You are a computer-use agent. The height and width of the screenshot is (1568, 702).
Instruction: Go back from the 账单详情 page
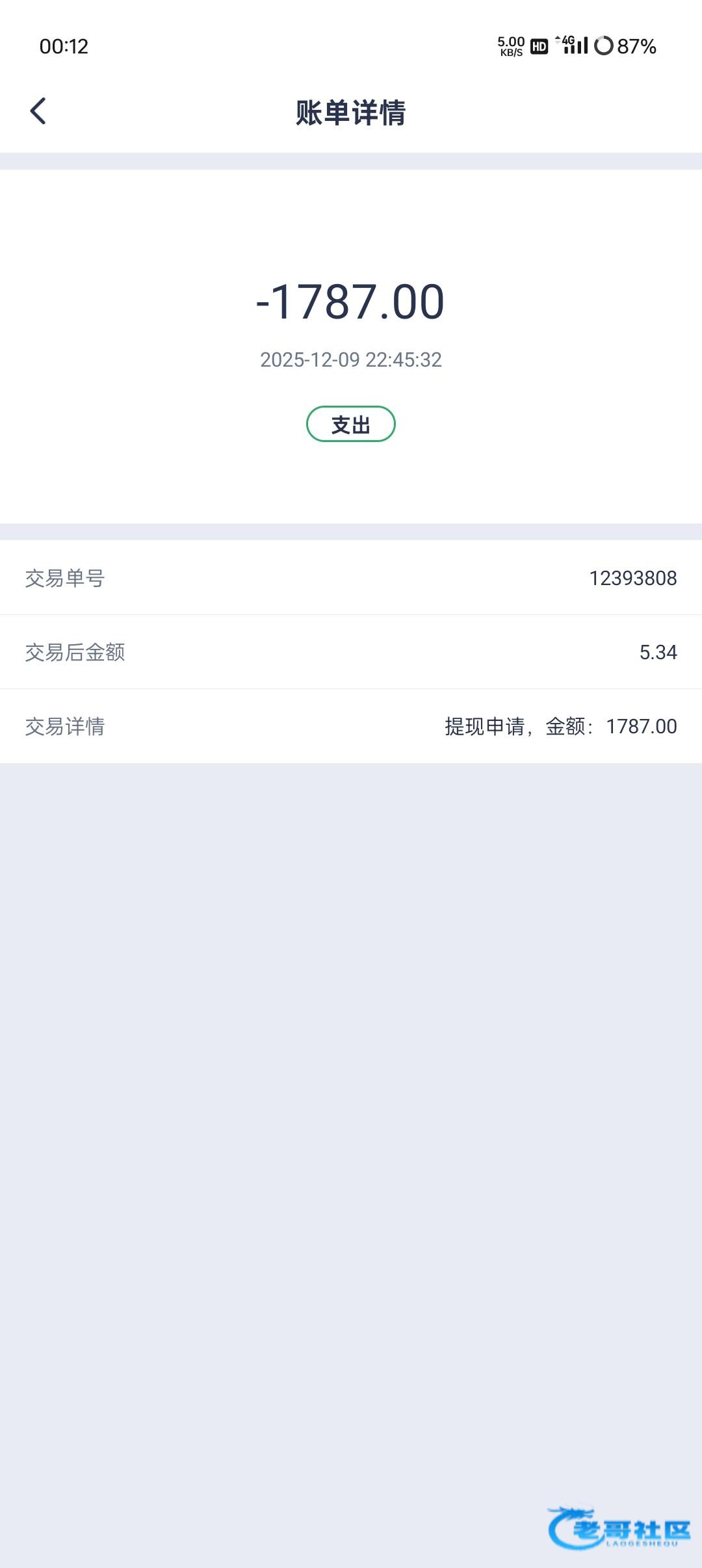tap(38, 111)
